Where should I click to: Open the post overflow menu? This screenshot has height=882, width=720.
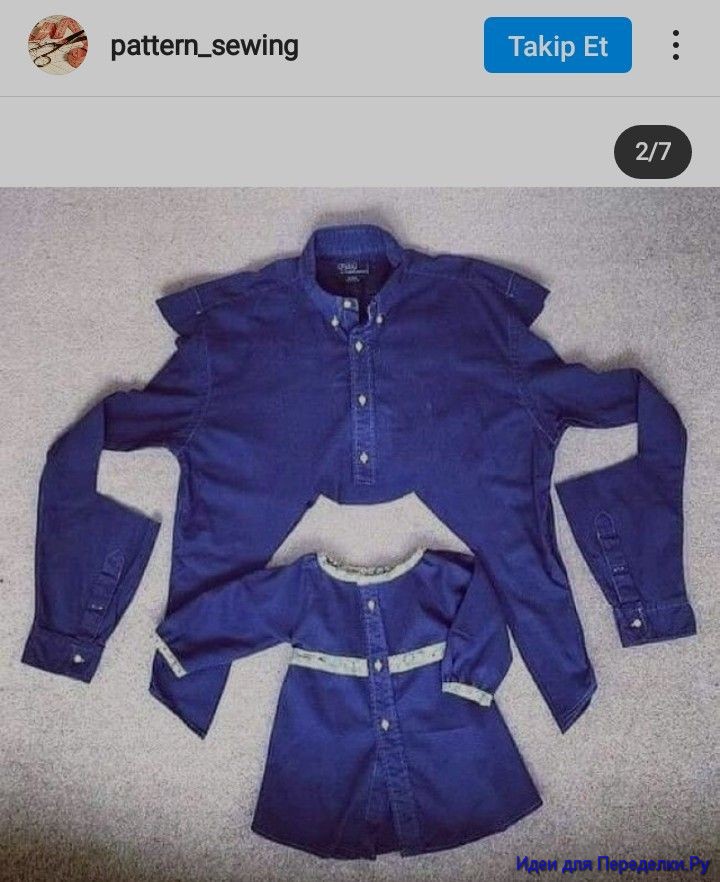(x=676, y=46)
